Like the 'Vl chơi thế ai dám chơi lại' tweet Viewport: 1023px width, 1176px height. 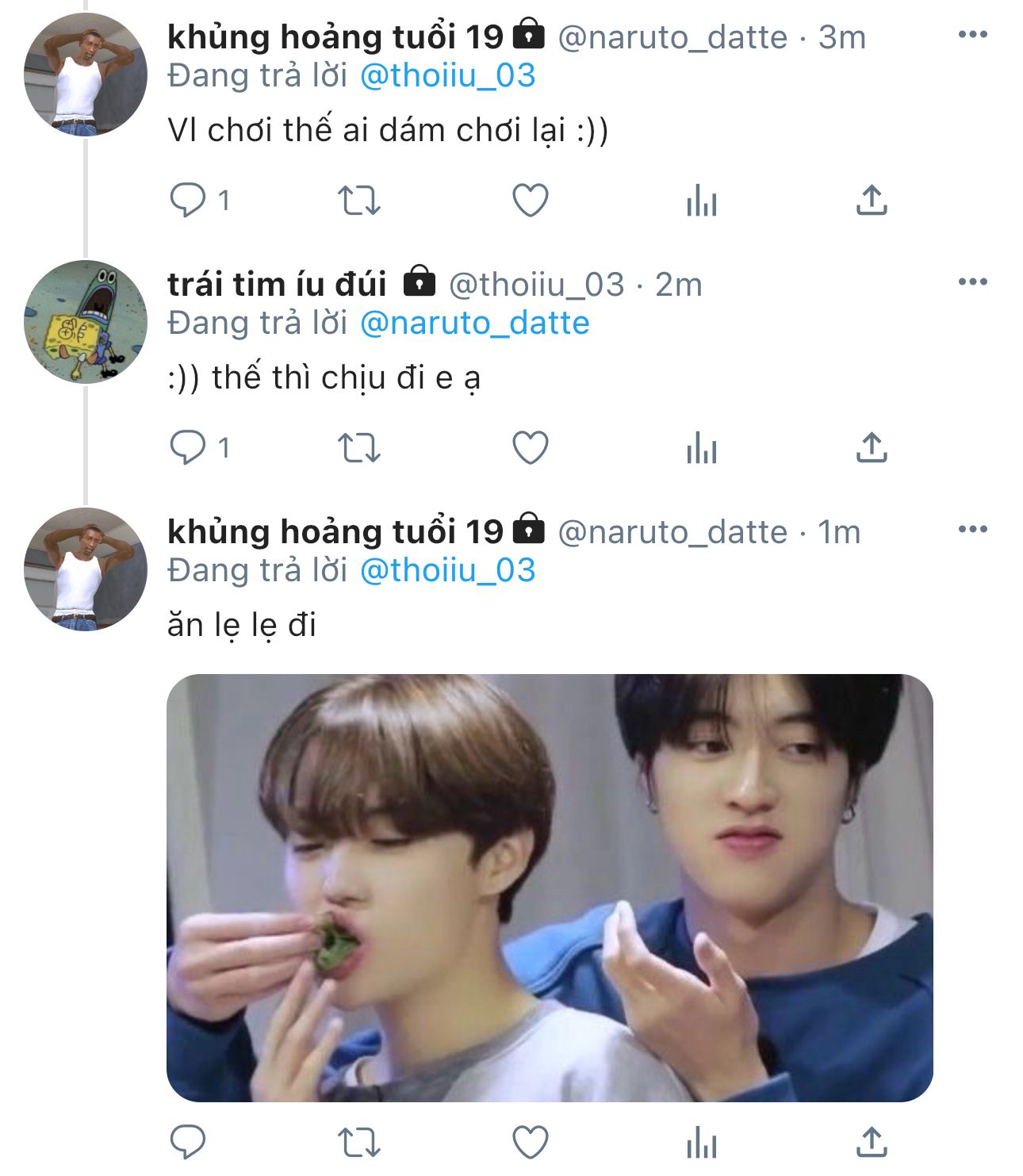tap(531, 200)
